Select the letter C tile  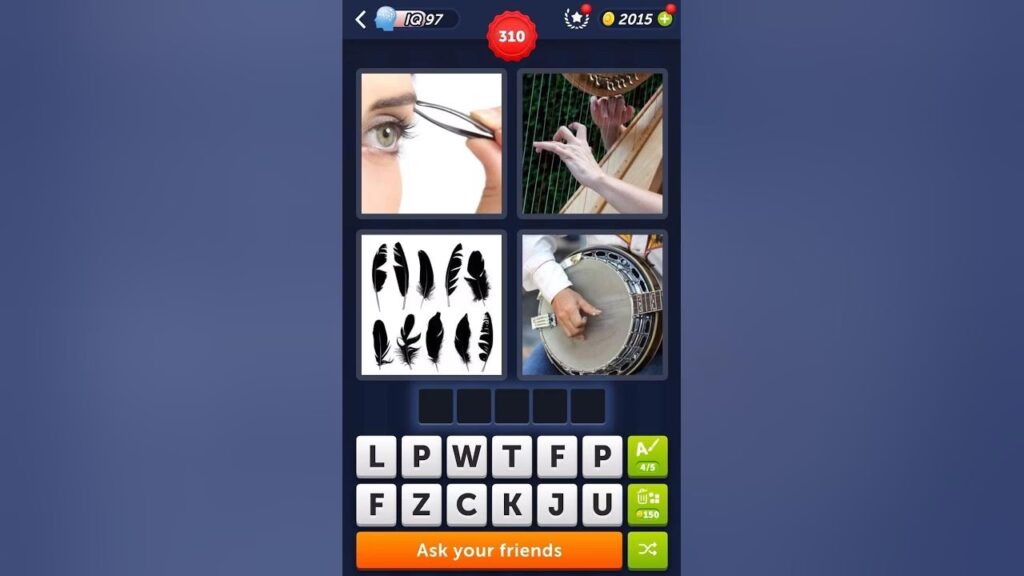(x=466, y=505)
